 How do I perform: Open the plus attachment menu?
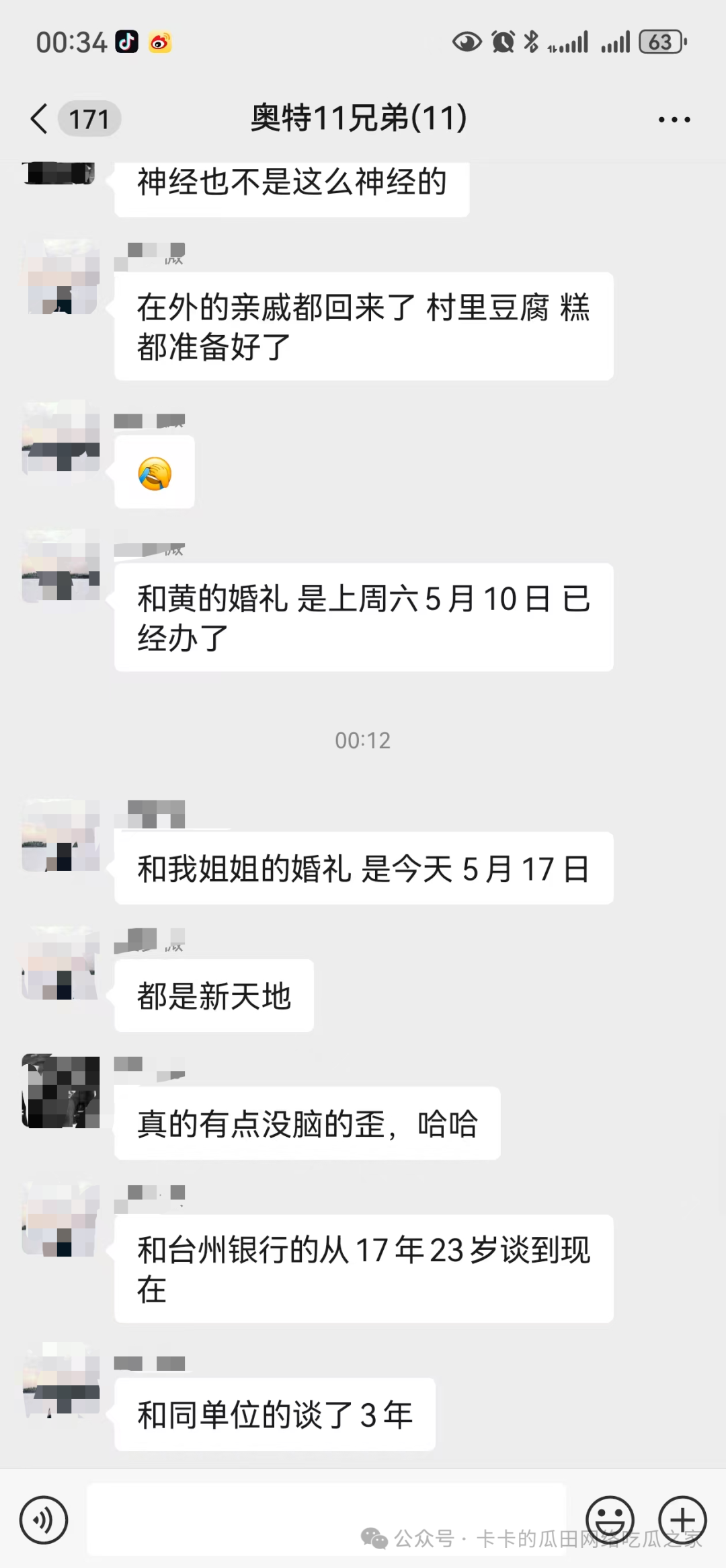coord(682,1520)
